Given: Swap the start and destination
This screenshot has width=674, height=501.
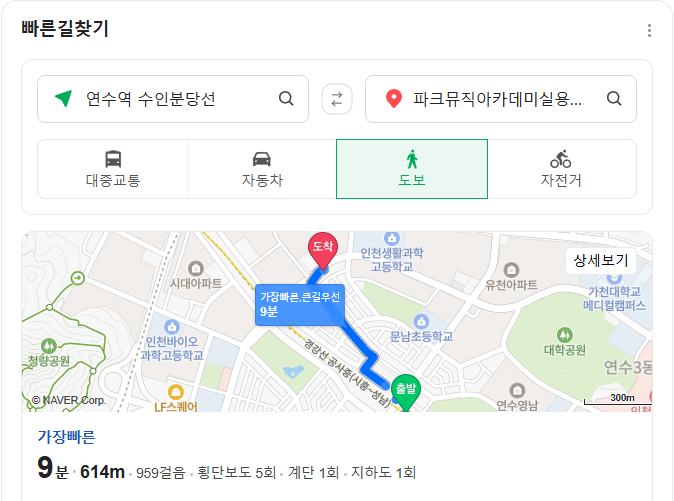Looking at the screenshot, I should pos(337,99).
